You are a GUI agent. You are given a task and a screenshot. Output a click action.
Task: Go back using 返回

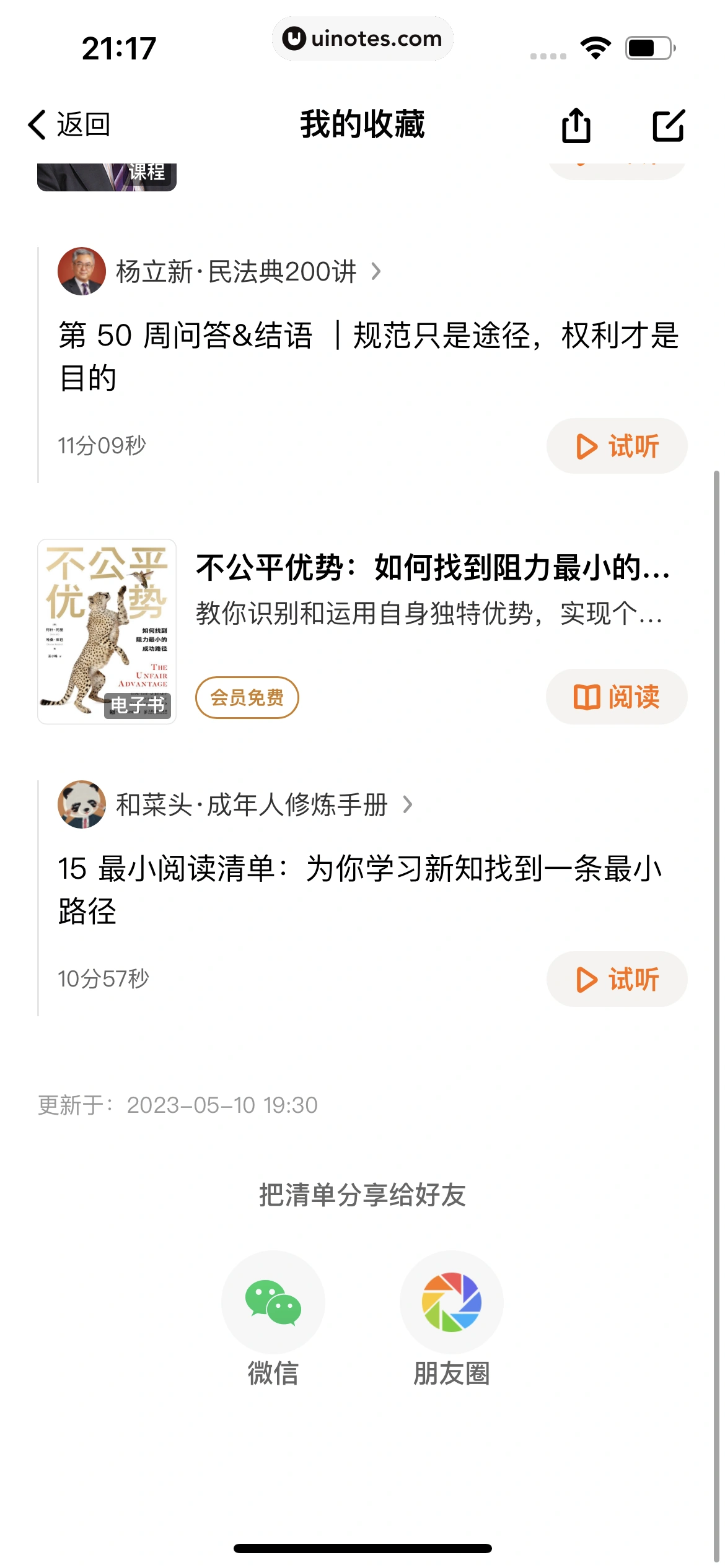pyautogui.click(x=69, y=124)
